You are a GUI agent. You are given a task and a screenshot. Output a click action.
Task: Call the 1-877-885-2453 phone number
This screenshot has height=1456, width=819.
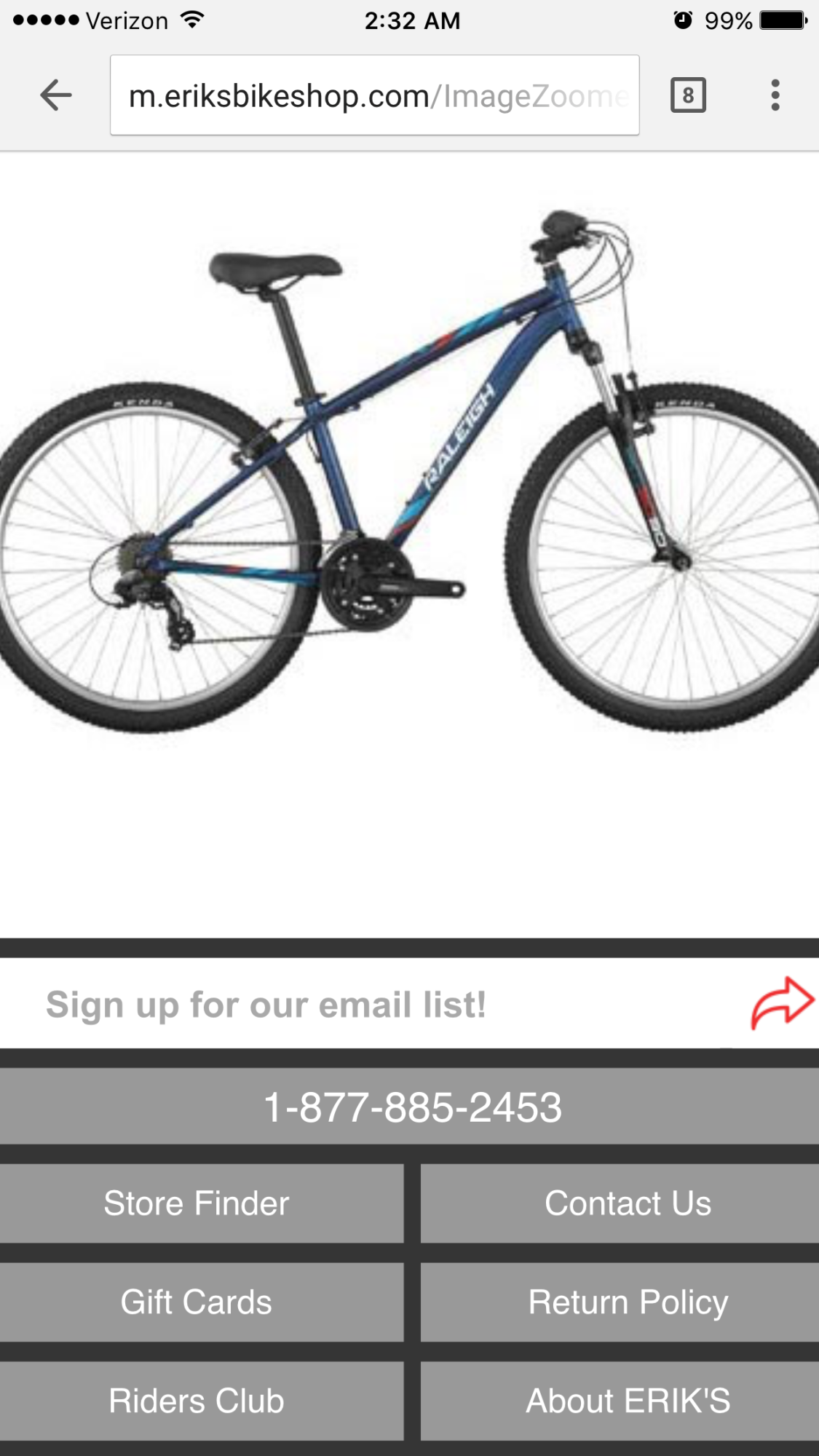pyautogui.click(x=409, y=1108)
